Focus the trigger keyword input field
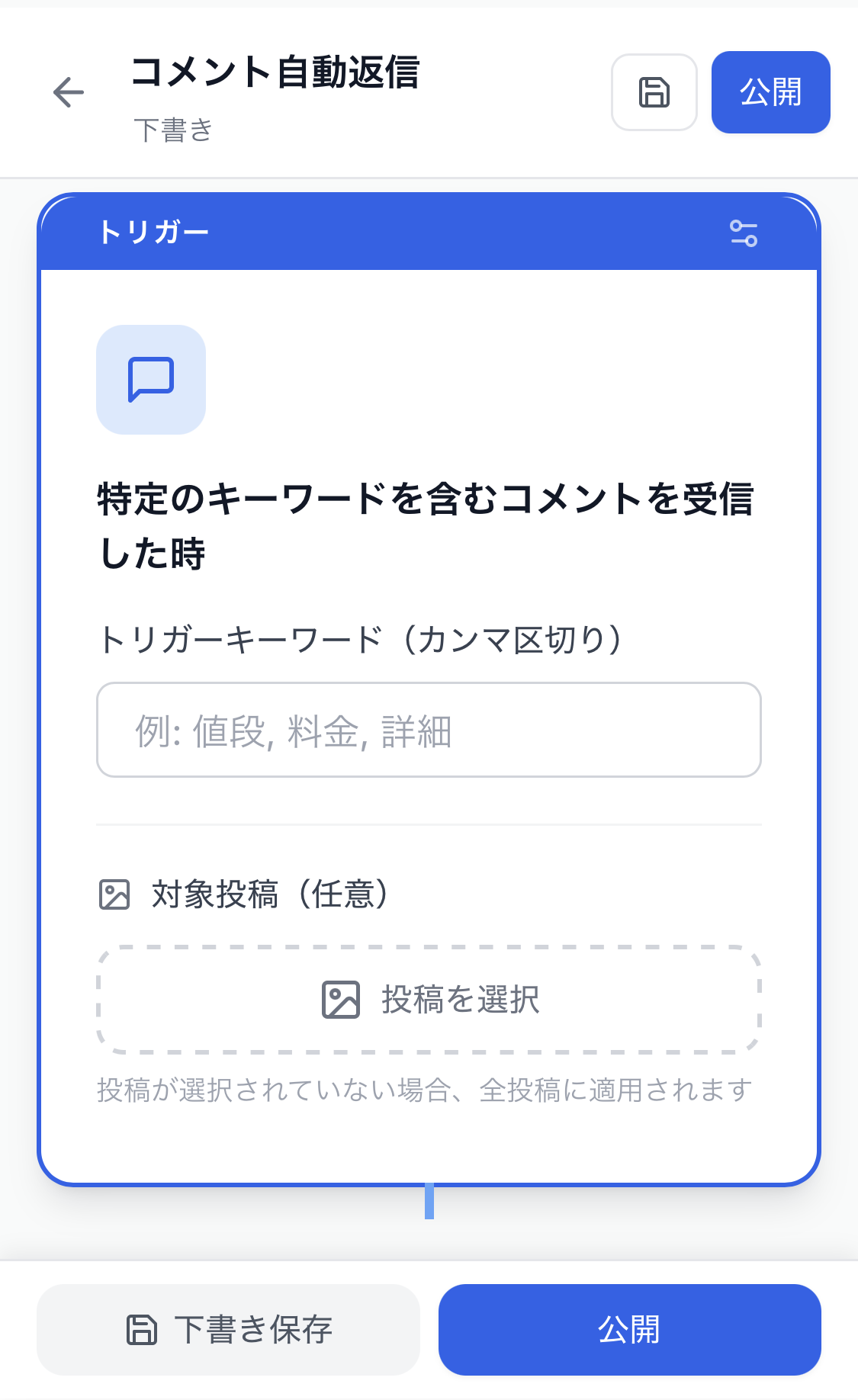 tap(429, 730)
